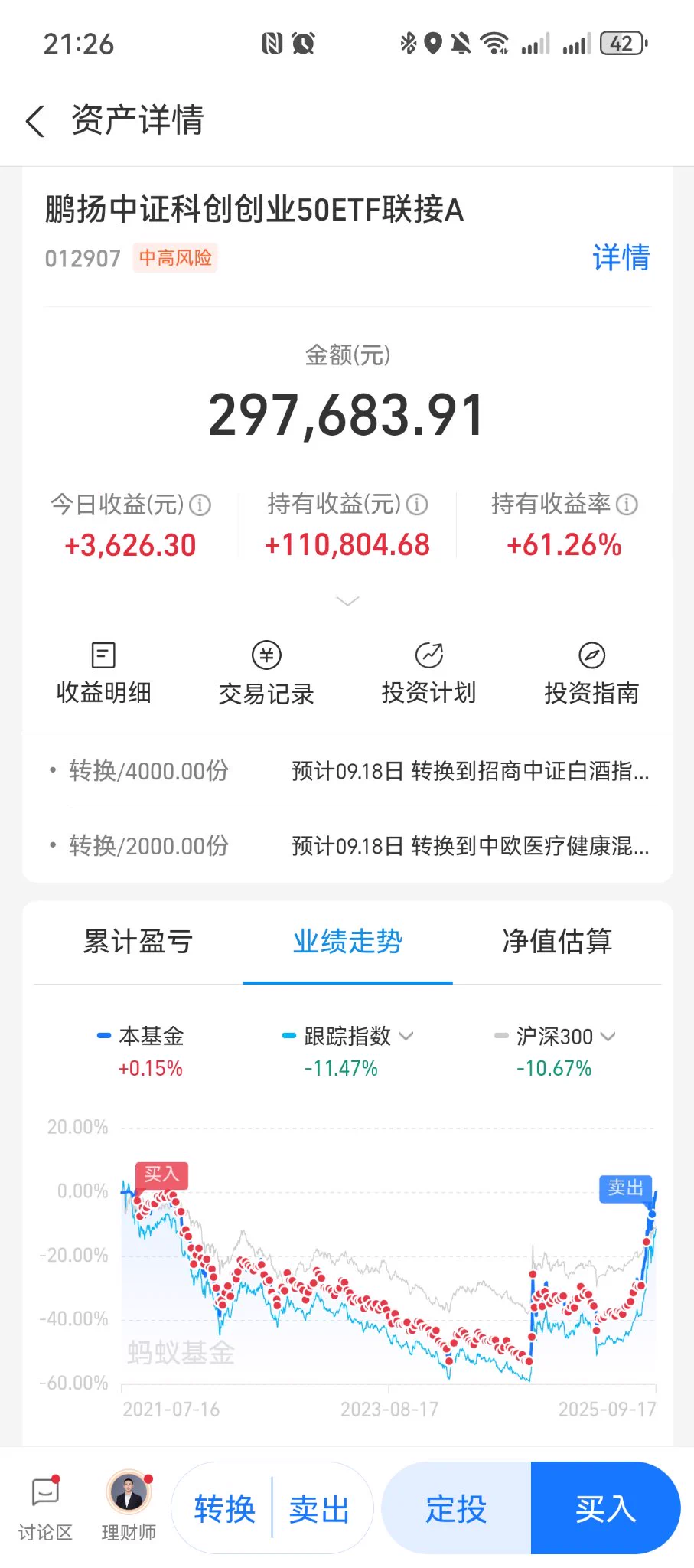Open the 讨论区 discussion area
This screenshot has height=1568, width=694.
[x=45, y=1508]
